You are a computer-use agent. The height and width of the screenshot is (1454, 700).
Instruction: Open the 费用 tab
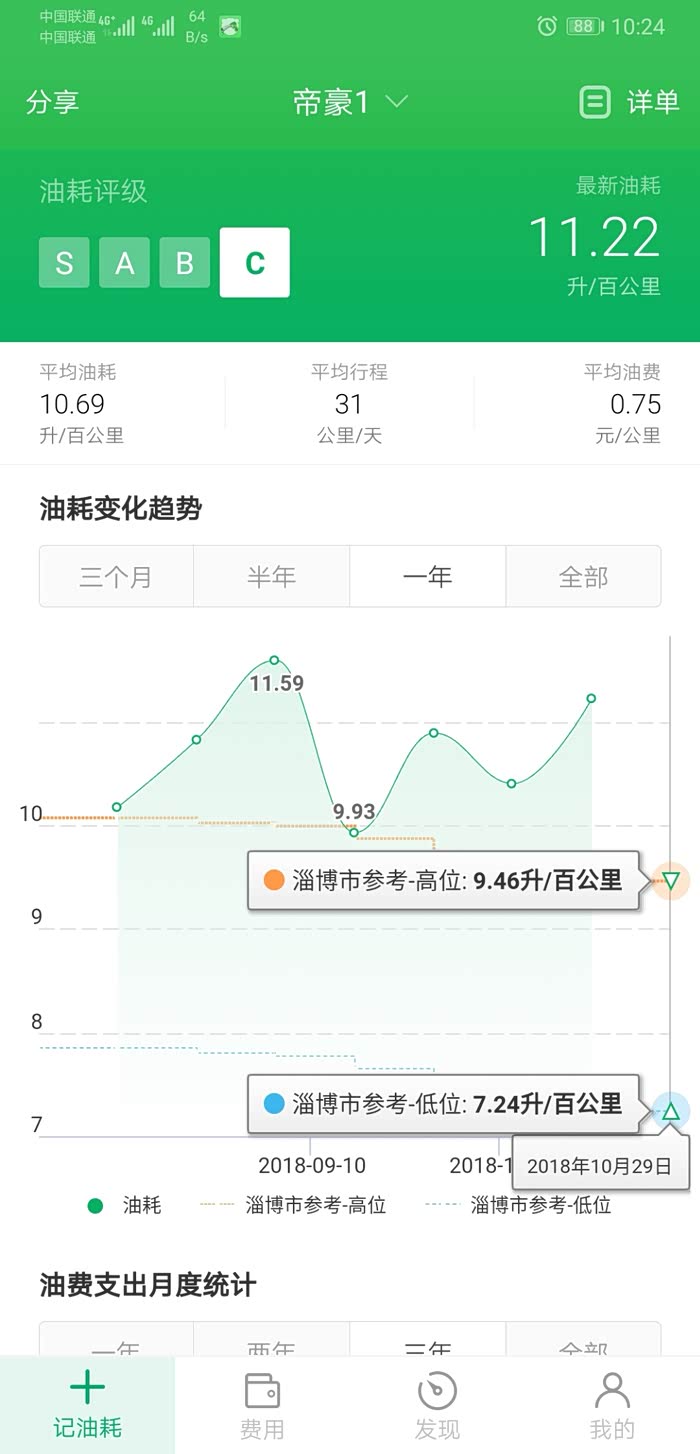[262, 1405]
